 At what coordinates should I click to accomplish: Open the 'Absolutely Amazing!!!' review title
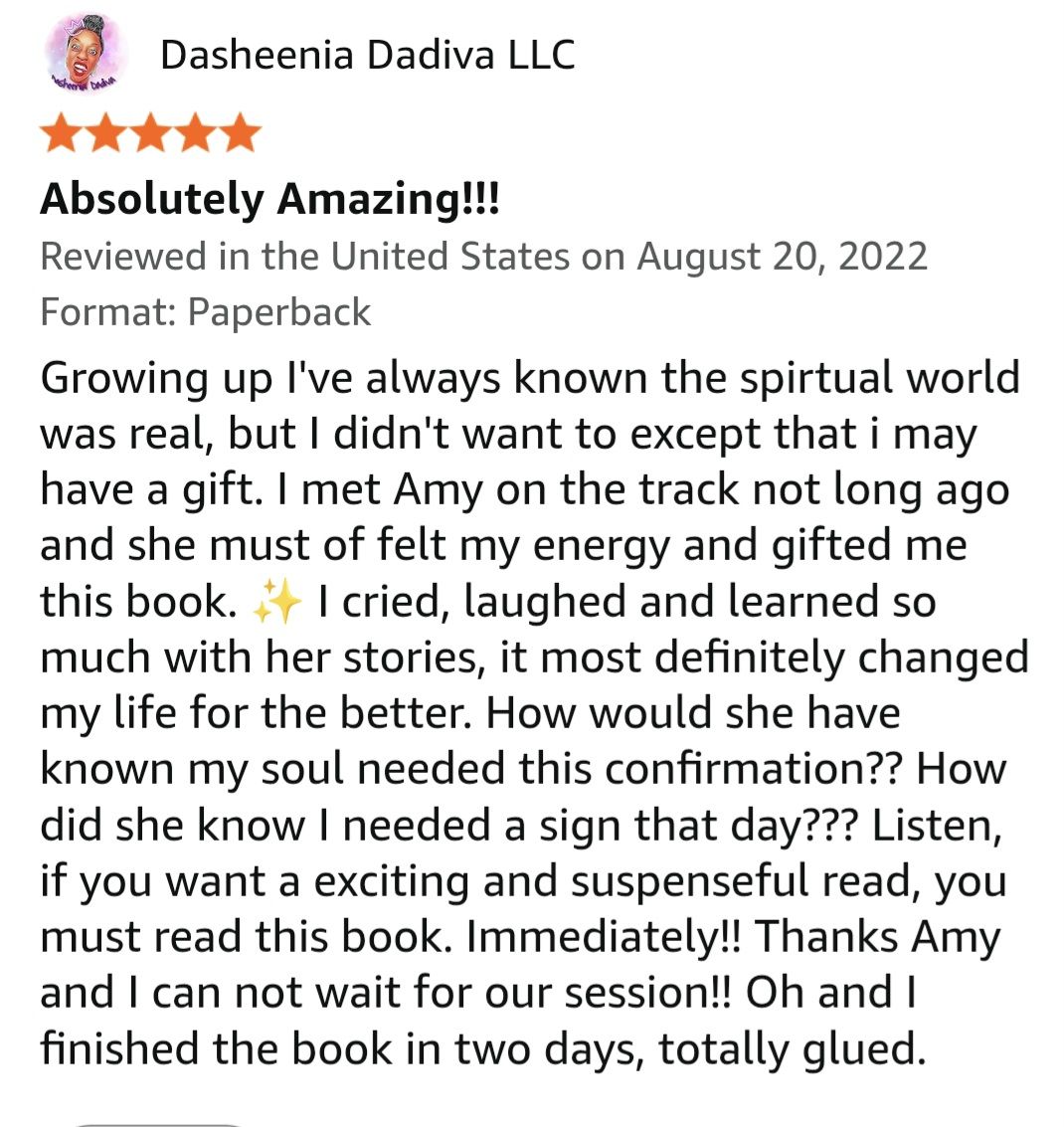269,199
